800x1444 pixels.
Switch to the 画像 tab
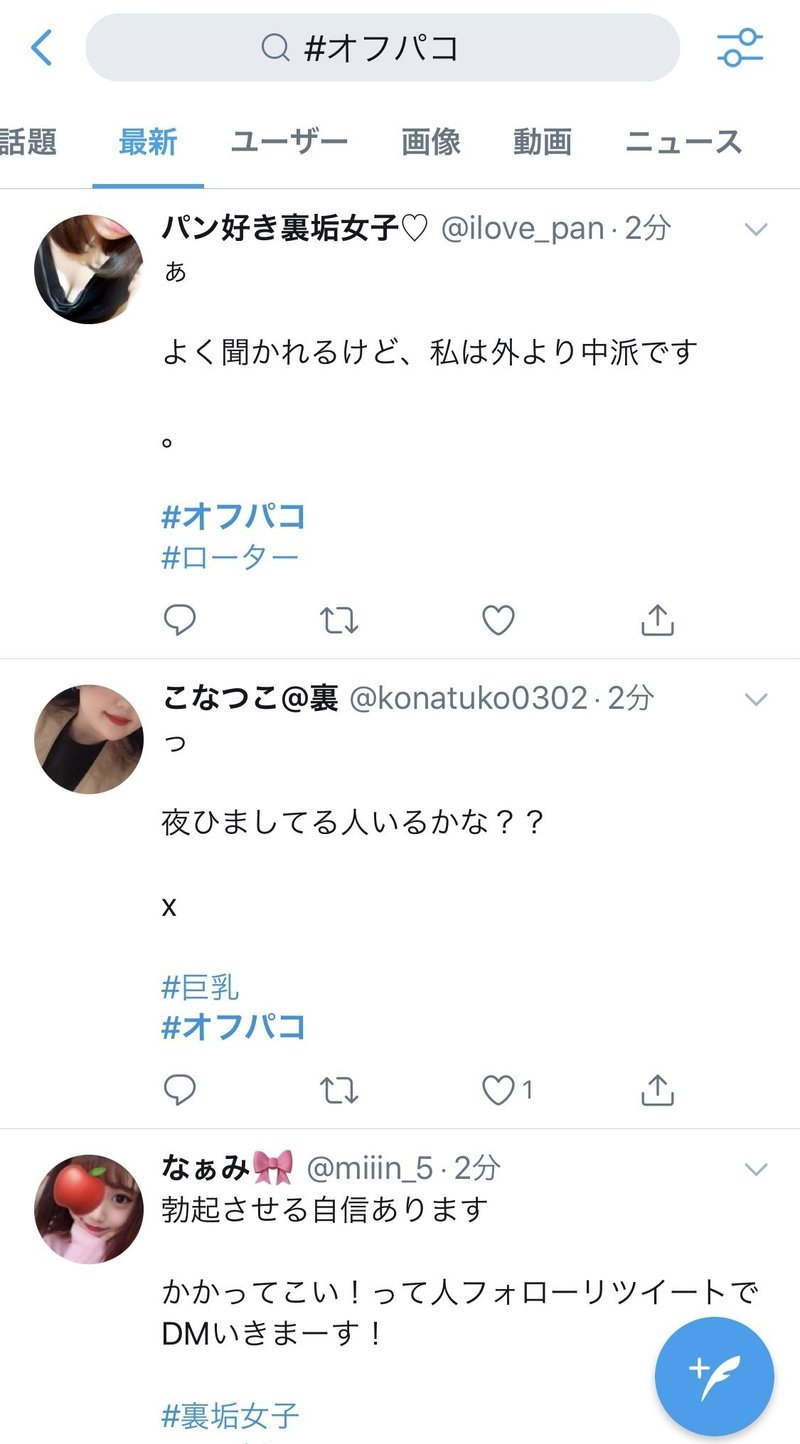(431, 142)
